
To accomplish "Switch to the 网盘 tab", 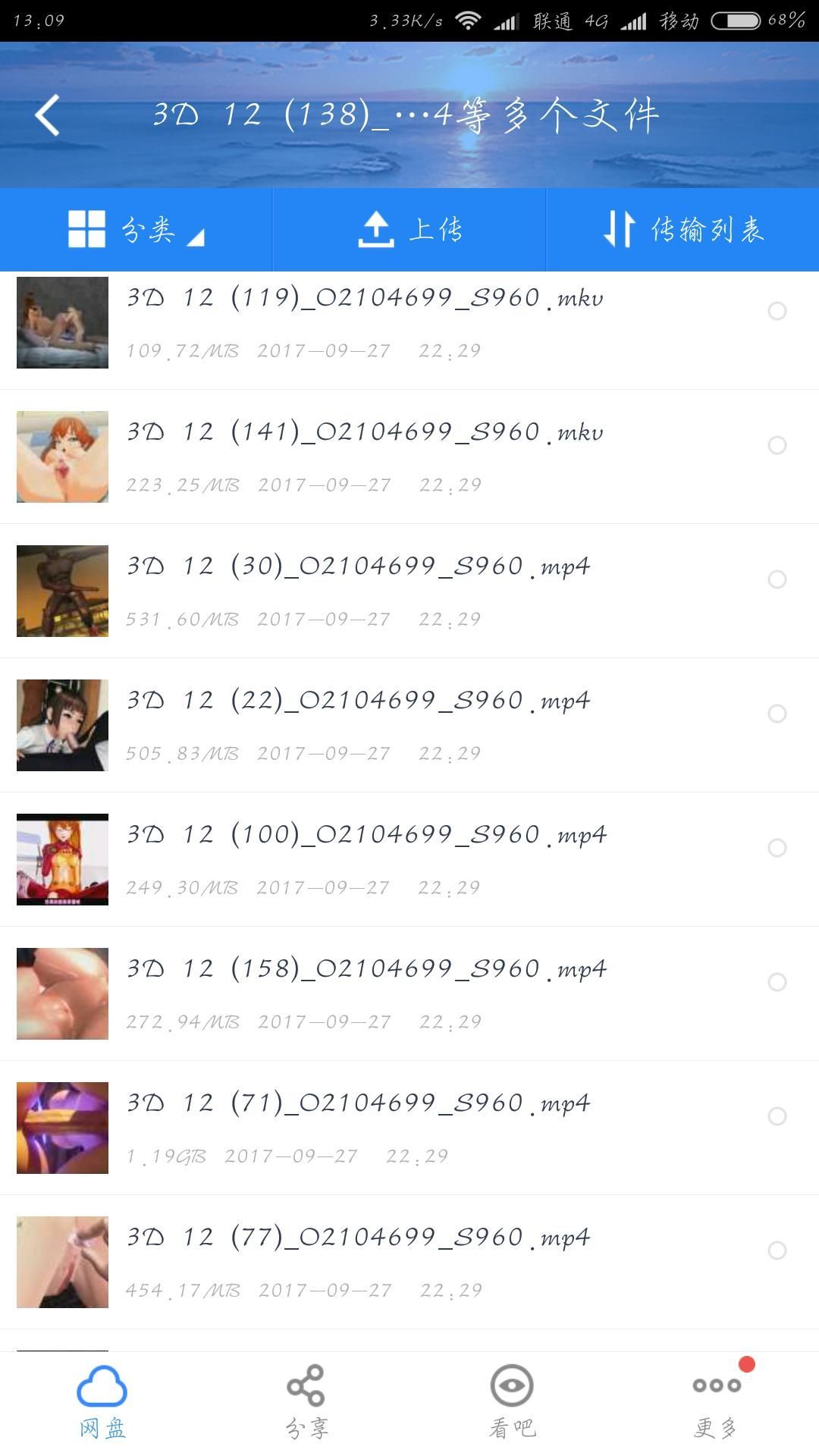I will point(102,1402).
